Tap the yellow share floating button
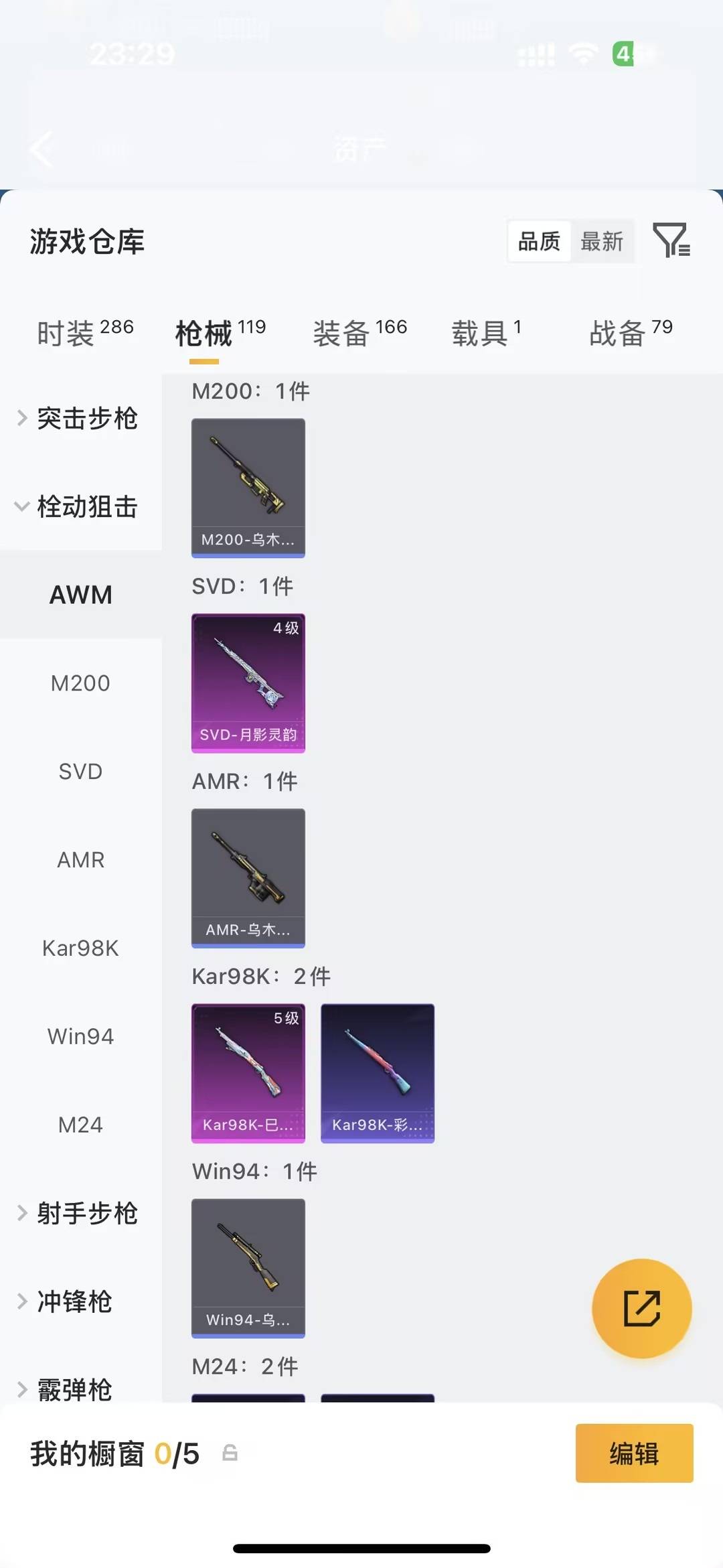This screenshot has height=1568, width=723. coord(641,1308)
